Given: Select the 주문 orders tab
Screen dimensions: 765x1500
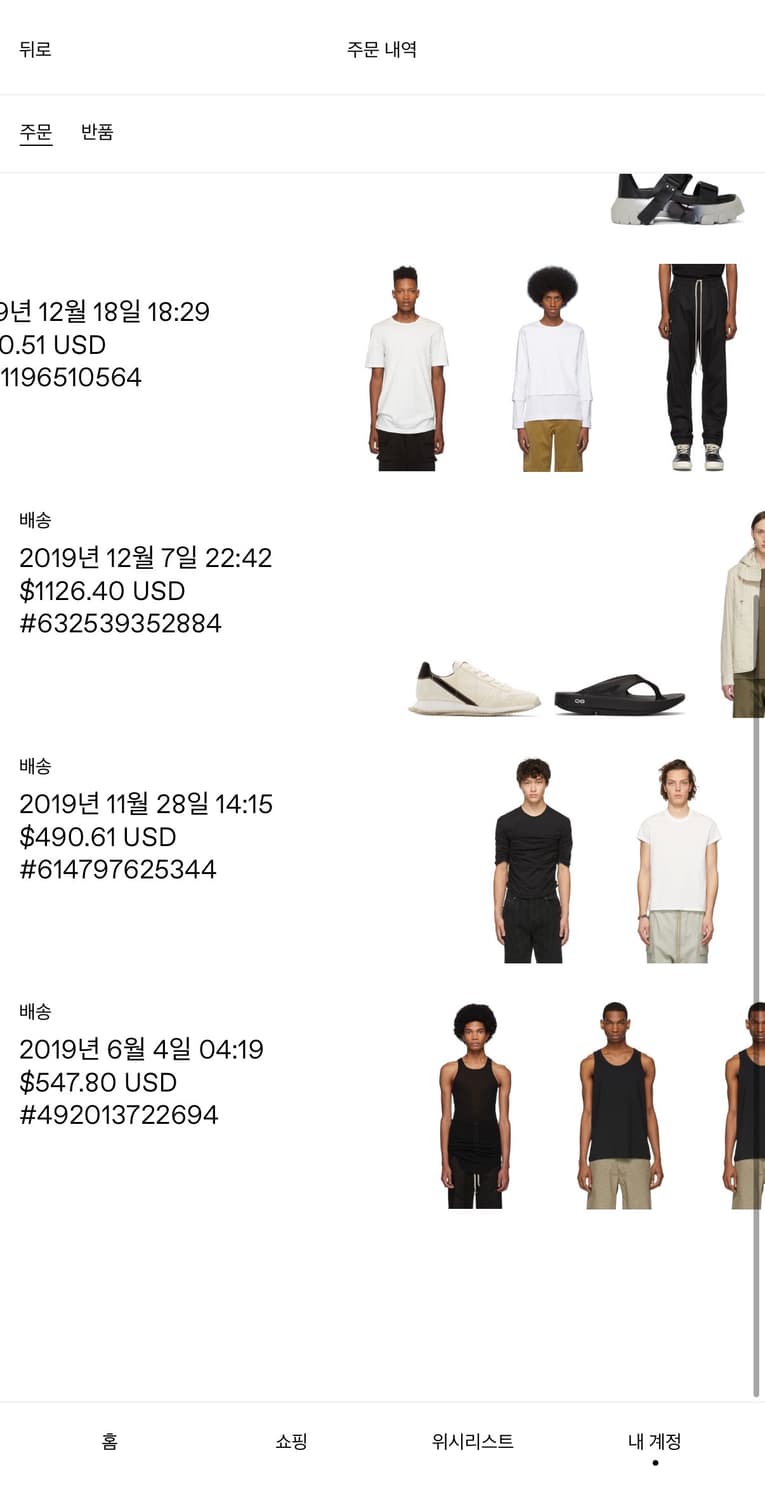Looking at the screenshot, I should 35,132.
